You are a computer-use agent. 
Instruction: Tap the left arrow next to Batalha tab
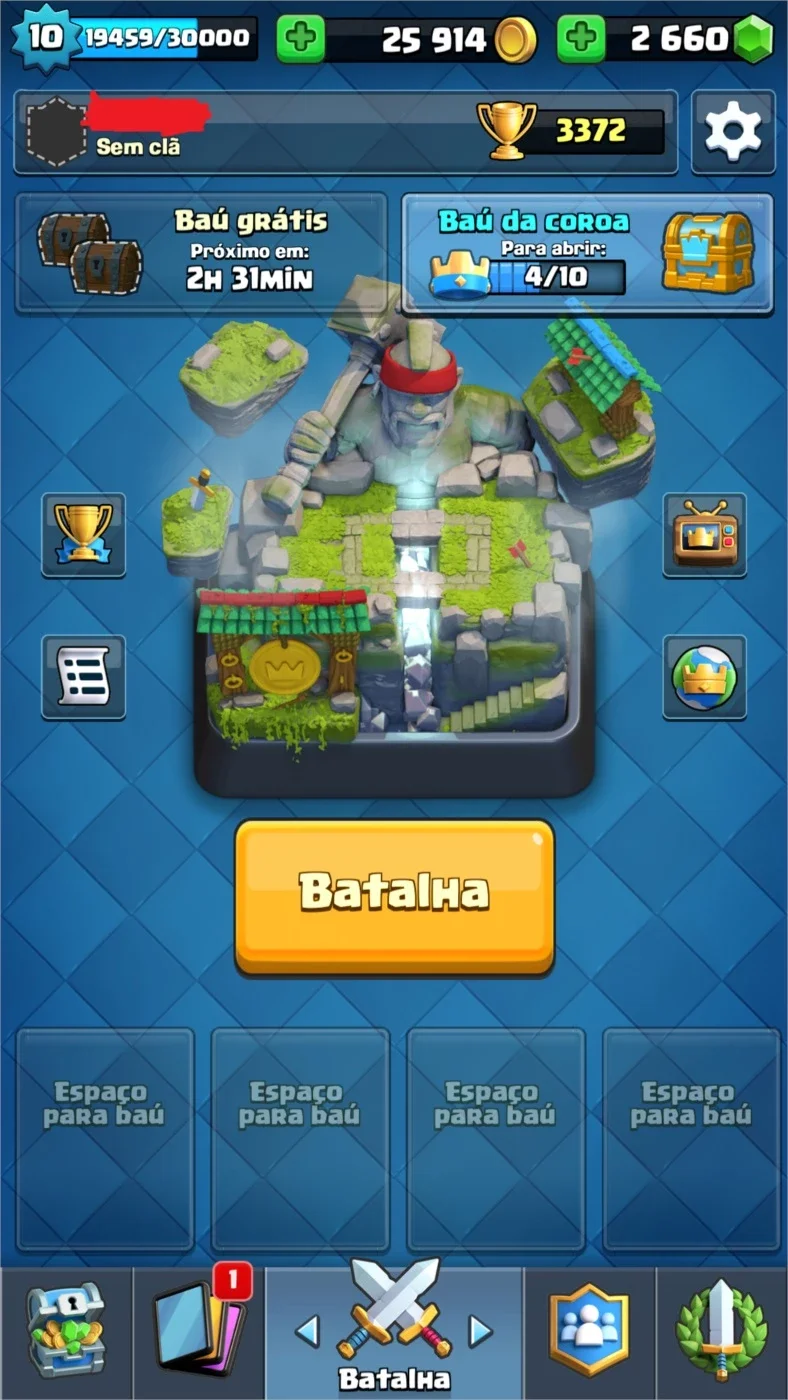tap(307, 1331)
